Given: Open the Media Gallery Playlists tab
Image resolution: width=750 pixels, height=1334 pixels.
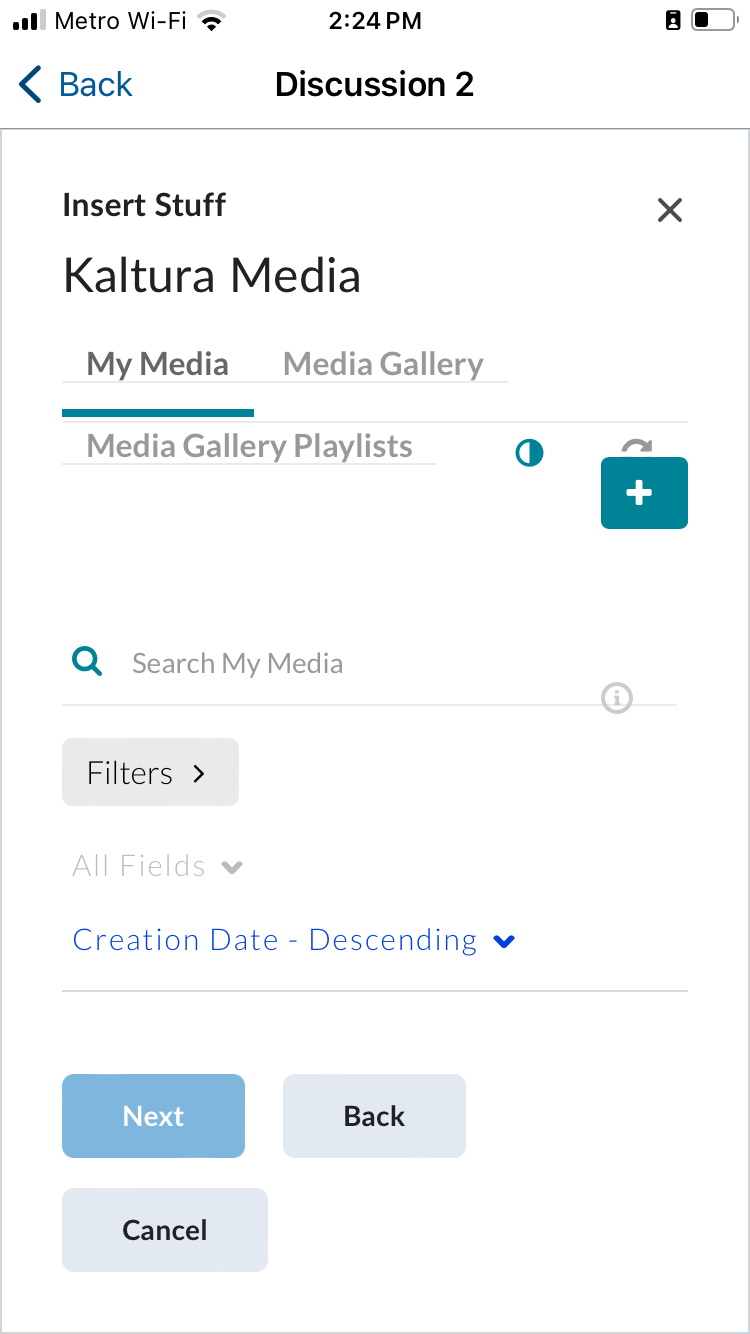Looking at the screenshot, I should [249, 446].
